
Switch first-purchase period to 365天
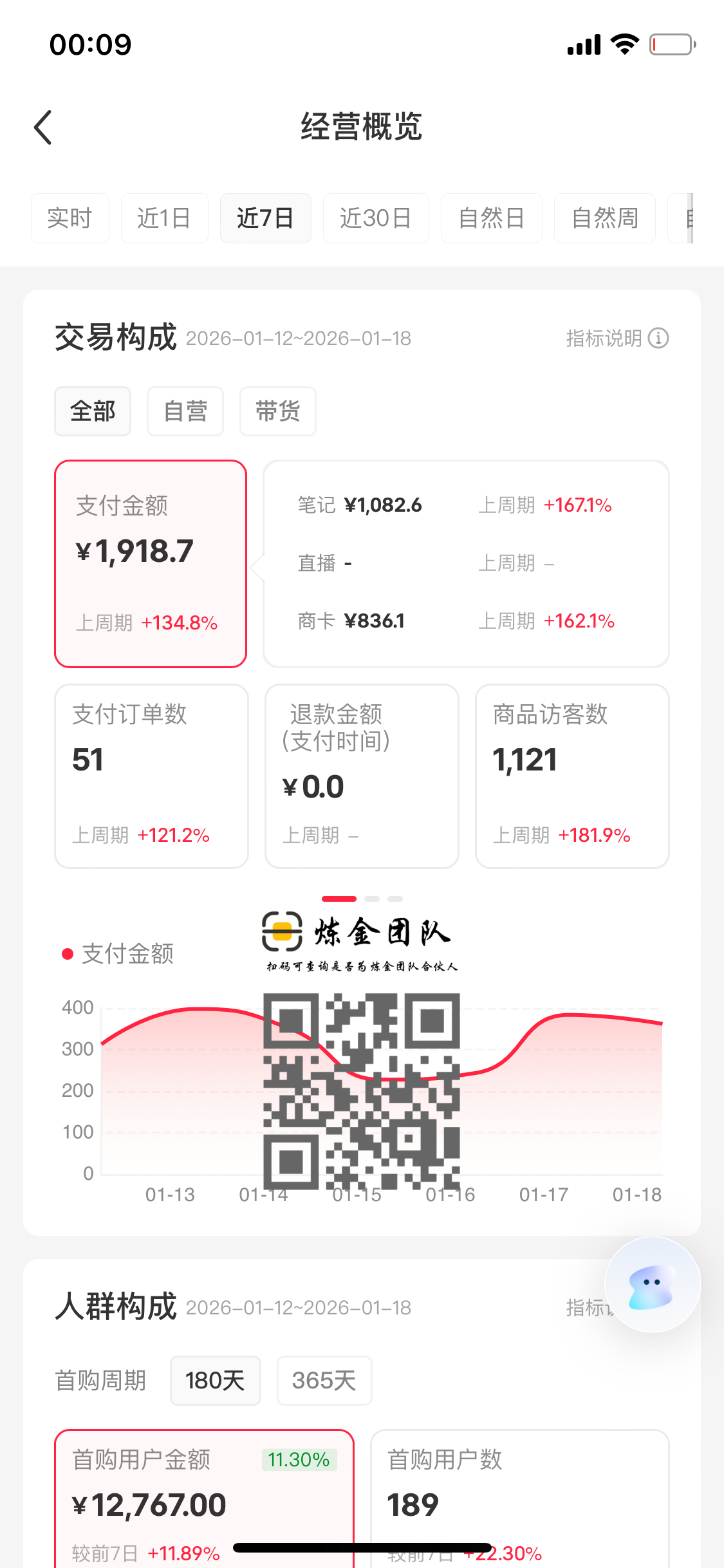324,1381
